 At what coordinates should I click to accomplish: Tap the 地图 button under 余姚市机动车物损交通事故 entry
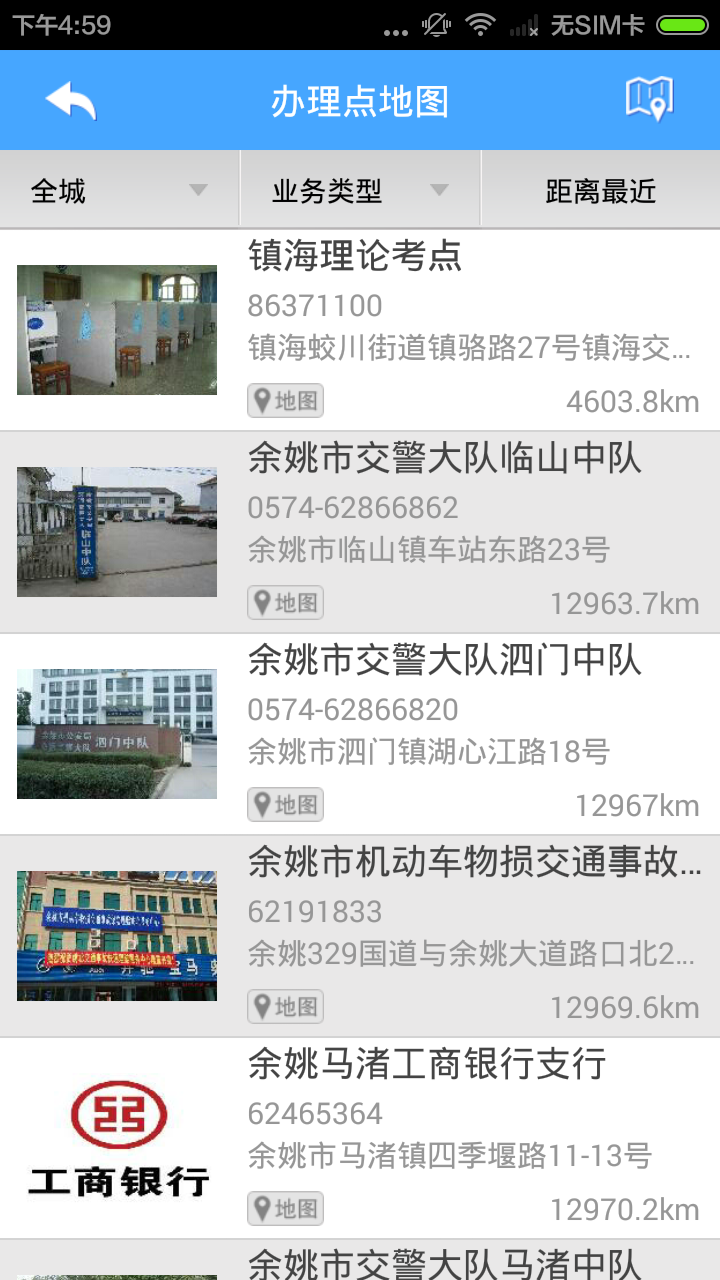pyautogui.click(x=284, y=1006)
